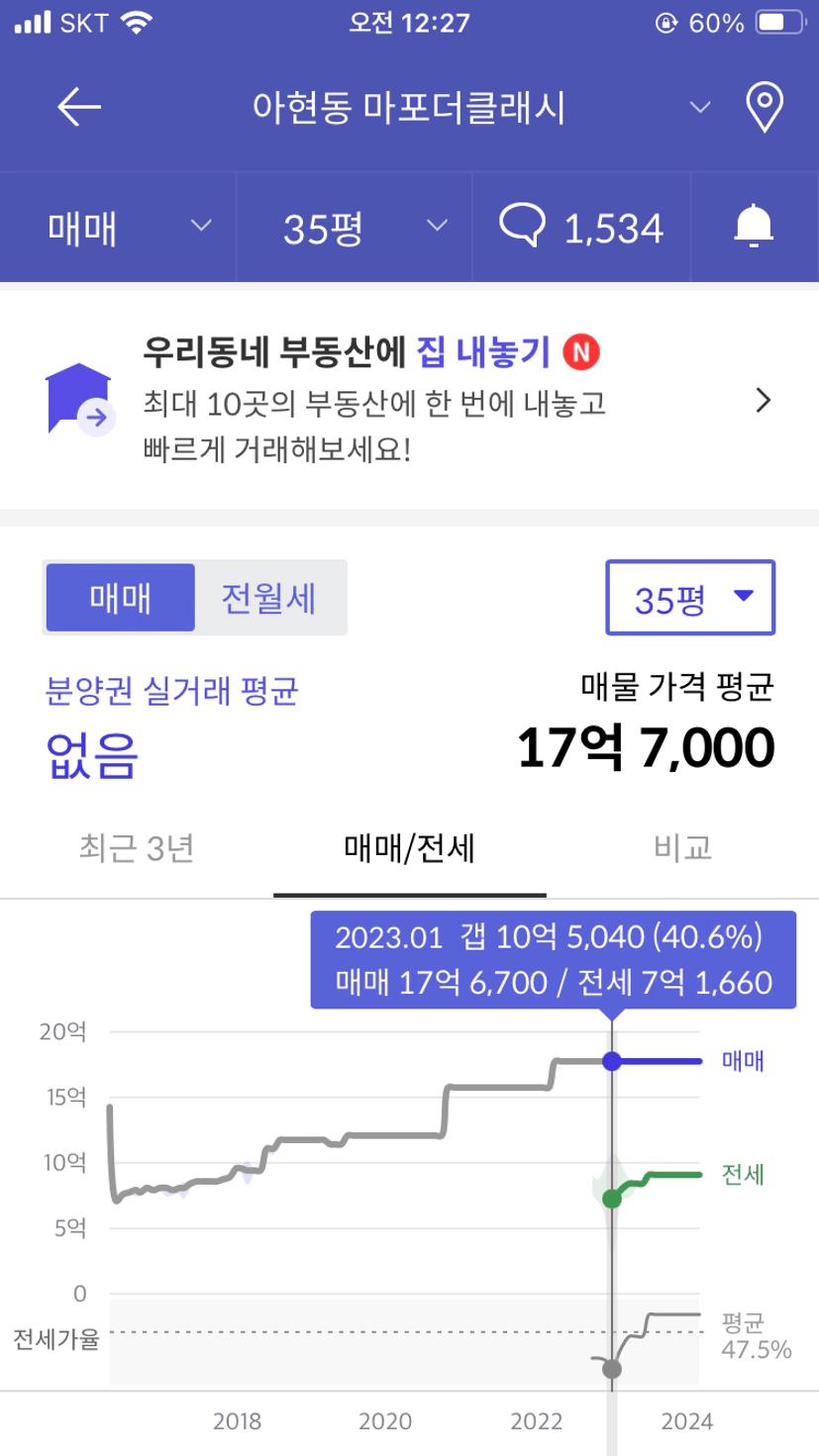Viewport: 819px width, 1456px height.
Task: Switch to the 전월세 segment
Action: (x=268, y=597)
